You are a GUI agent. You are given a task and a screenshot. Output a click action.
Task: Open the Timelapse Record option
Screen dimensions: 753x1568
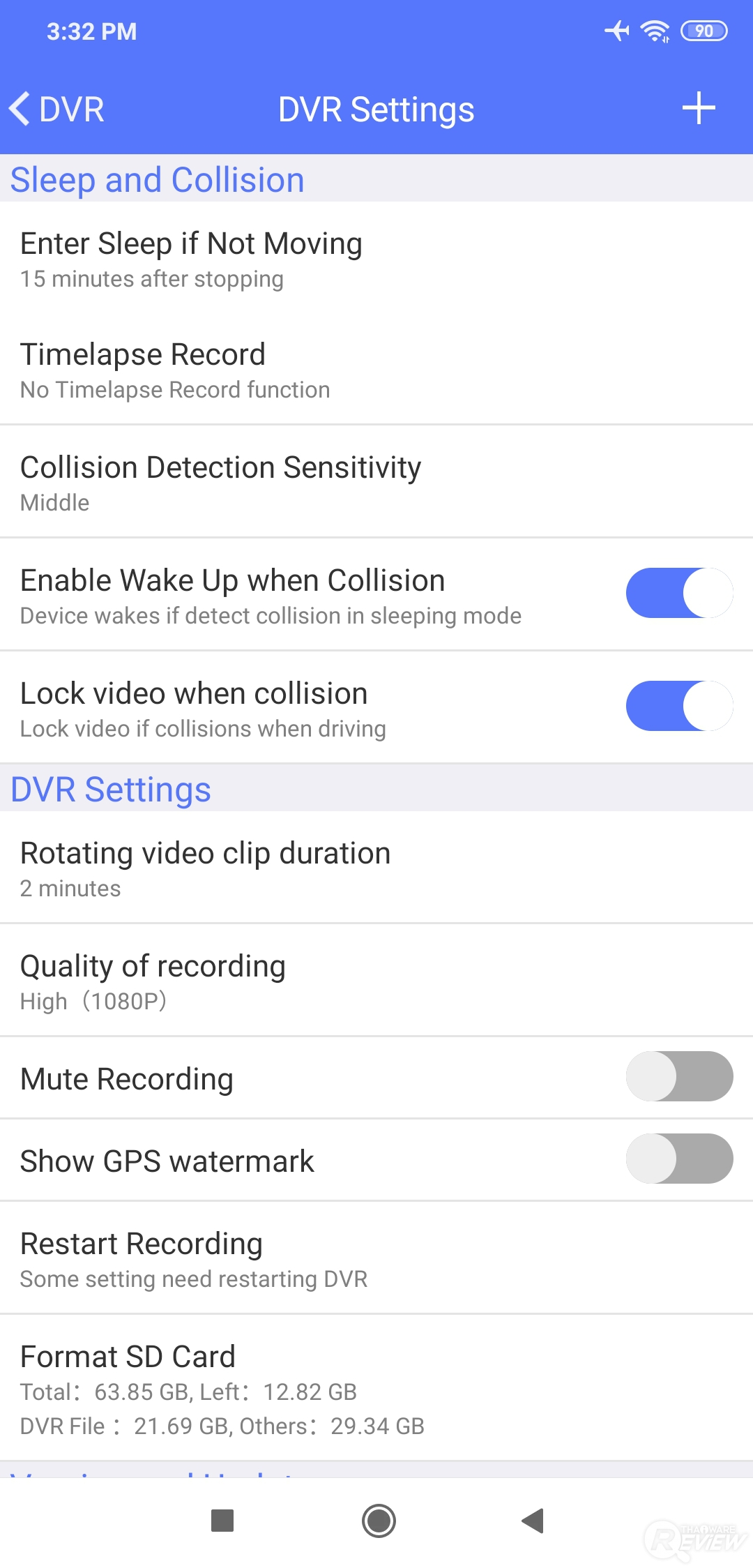click(376, 370)
